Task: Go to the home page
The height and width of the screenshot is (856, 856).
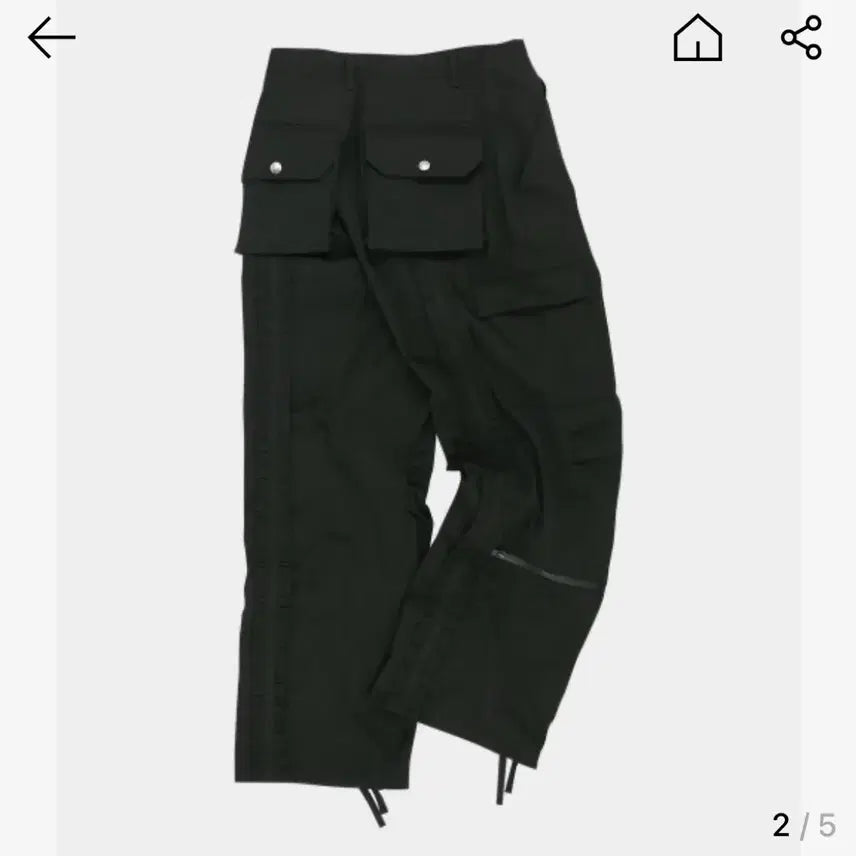Action: [x=697, y=39]
